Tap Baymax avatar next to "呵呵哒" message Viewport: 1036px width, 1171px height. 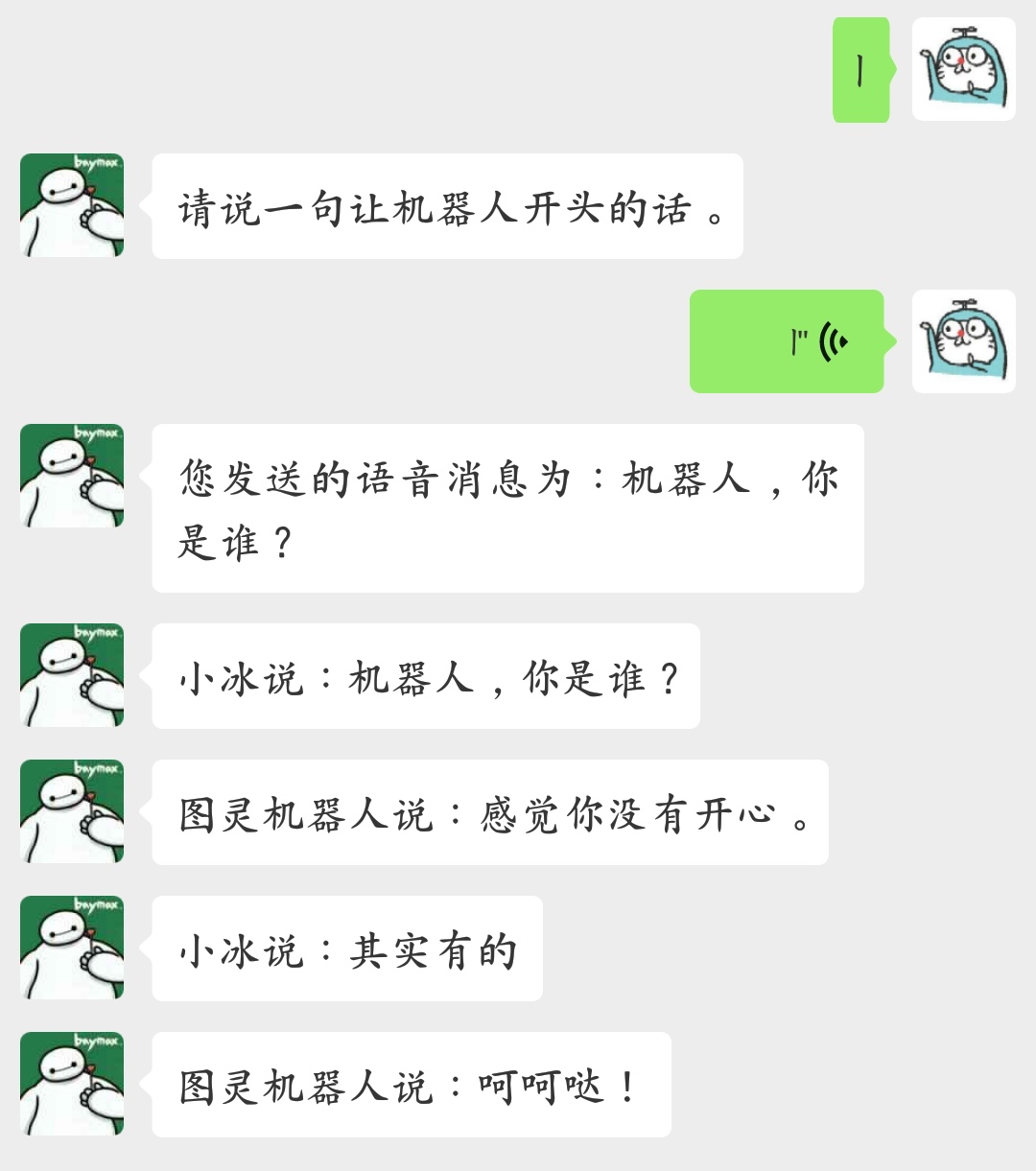click(72, 1084)
